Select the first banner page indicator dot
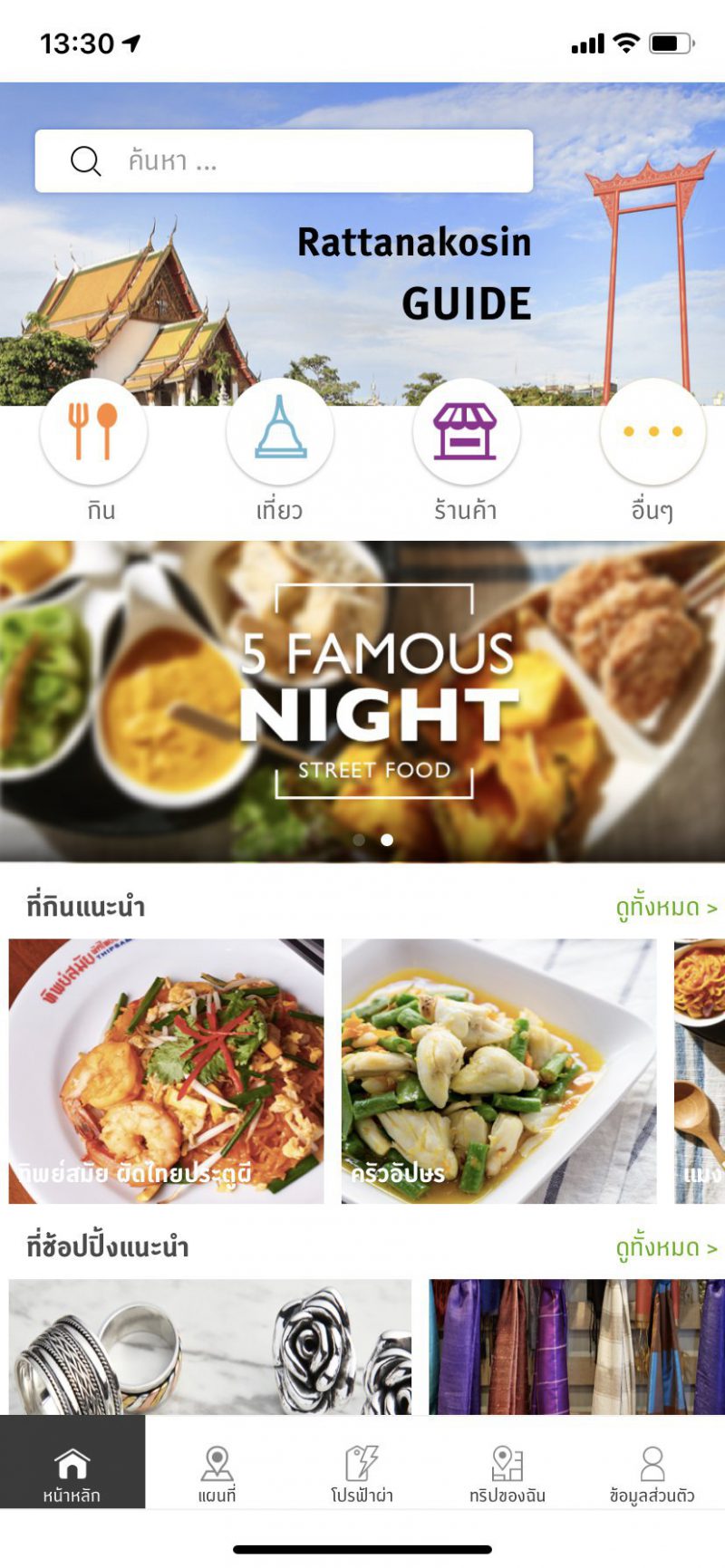Screen dimensions: 725x1568 click(359, 840)
